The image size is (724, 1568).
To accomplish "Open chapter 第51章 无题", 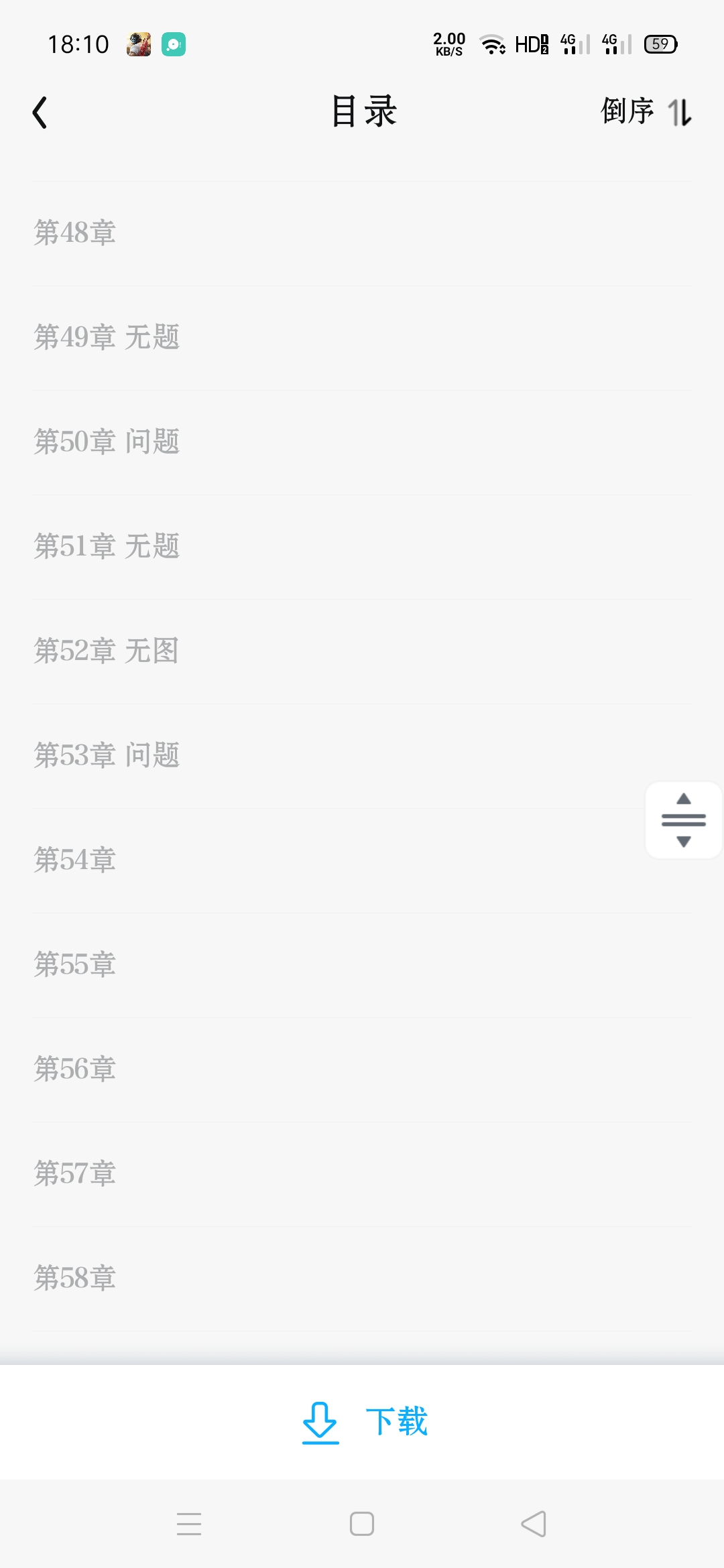I will 362,547.
